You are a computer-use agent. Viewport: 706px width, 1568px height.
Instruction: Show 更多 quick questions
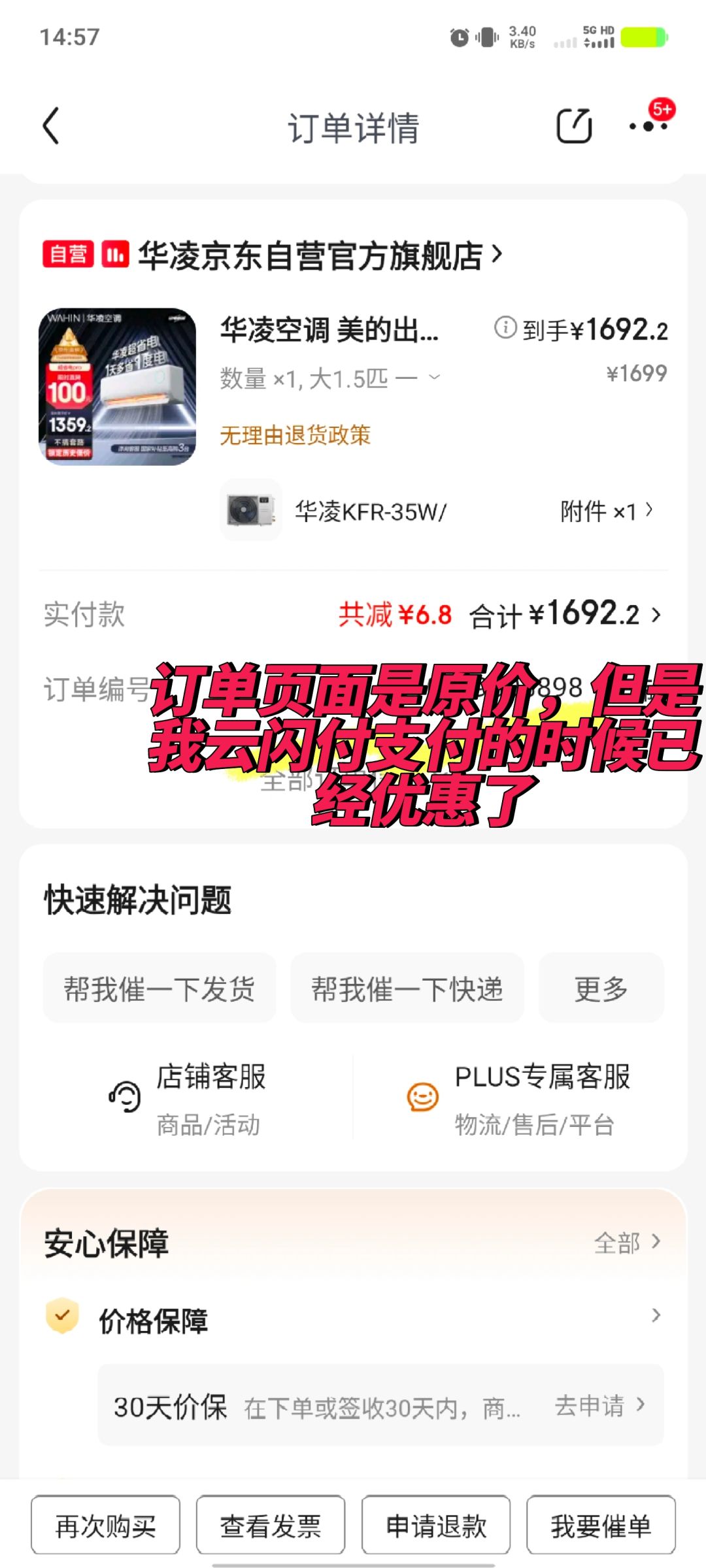(601, 988)
